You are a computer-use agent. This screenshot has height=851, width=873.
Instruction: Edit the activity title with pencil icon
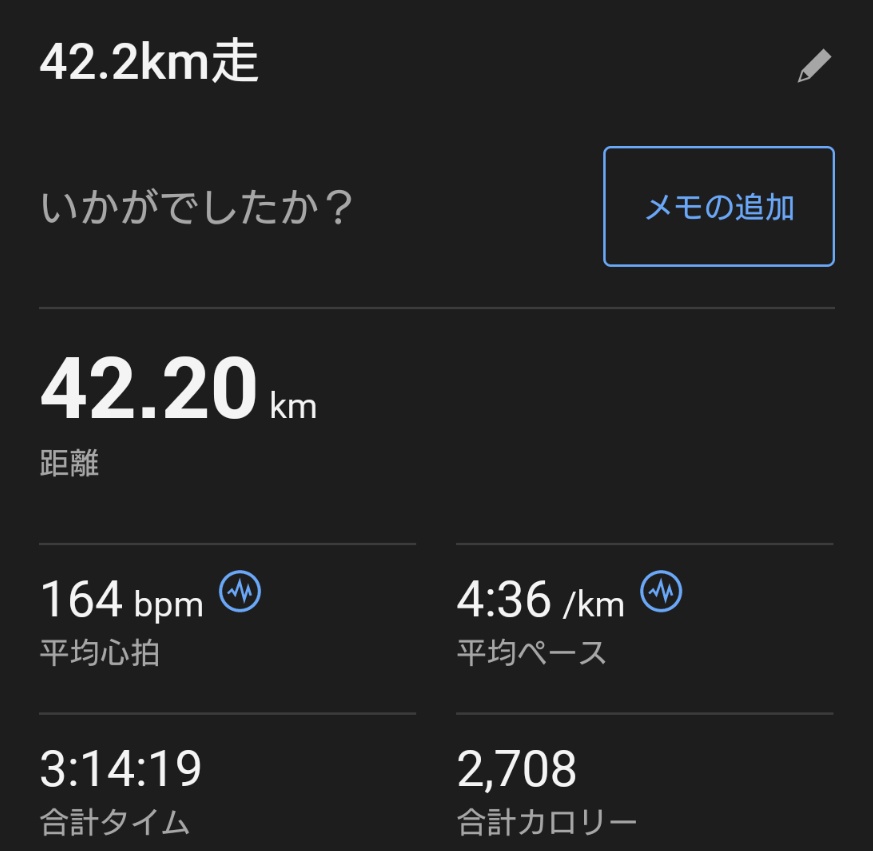click(814, 67)
